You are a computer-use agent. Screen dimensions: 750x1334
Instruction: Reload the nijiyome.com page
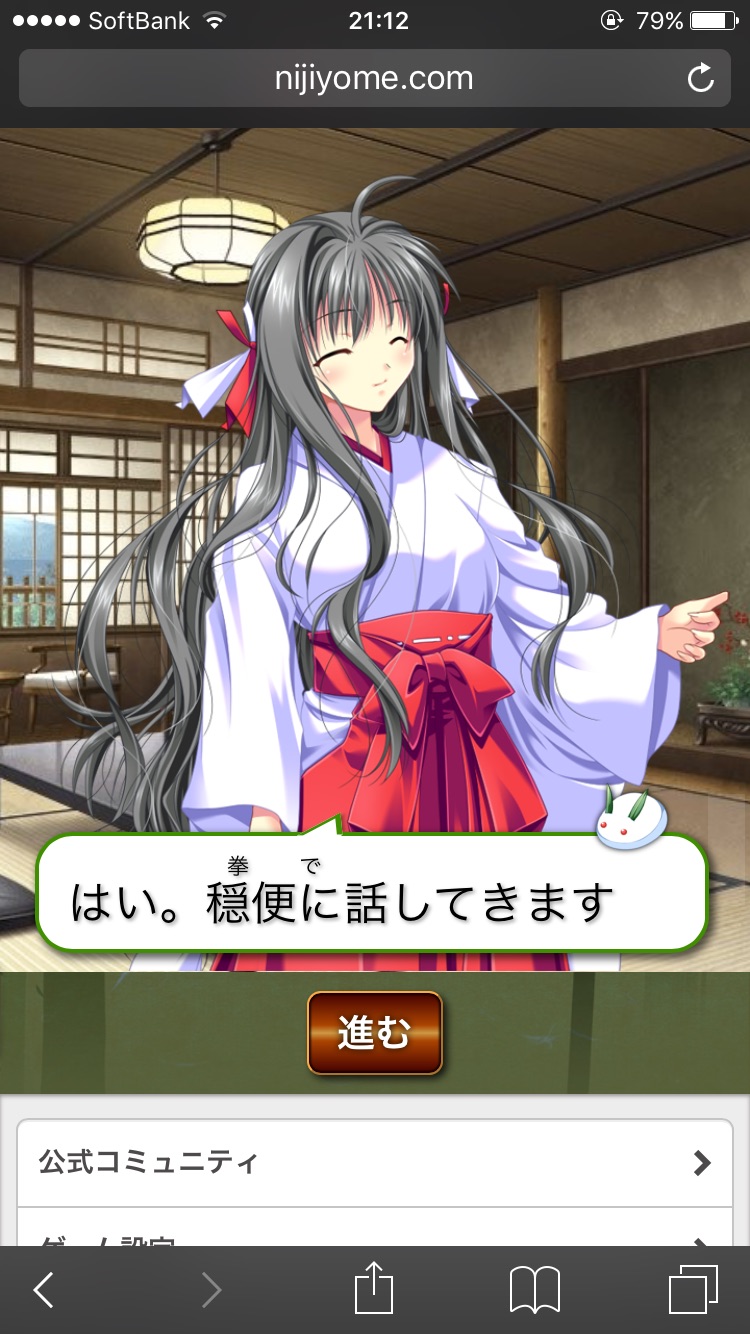point(701,78)
